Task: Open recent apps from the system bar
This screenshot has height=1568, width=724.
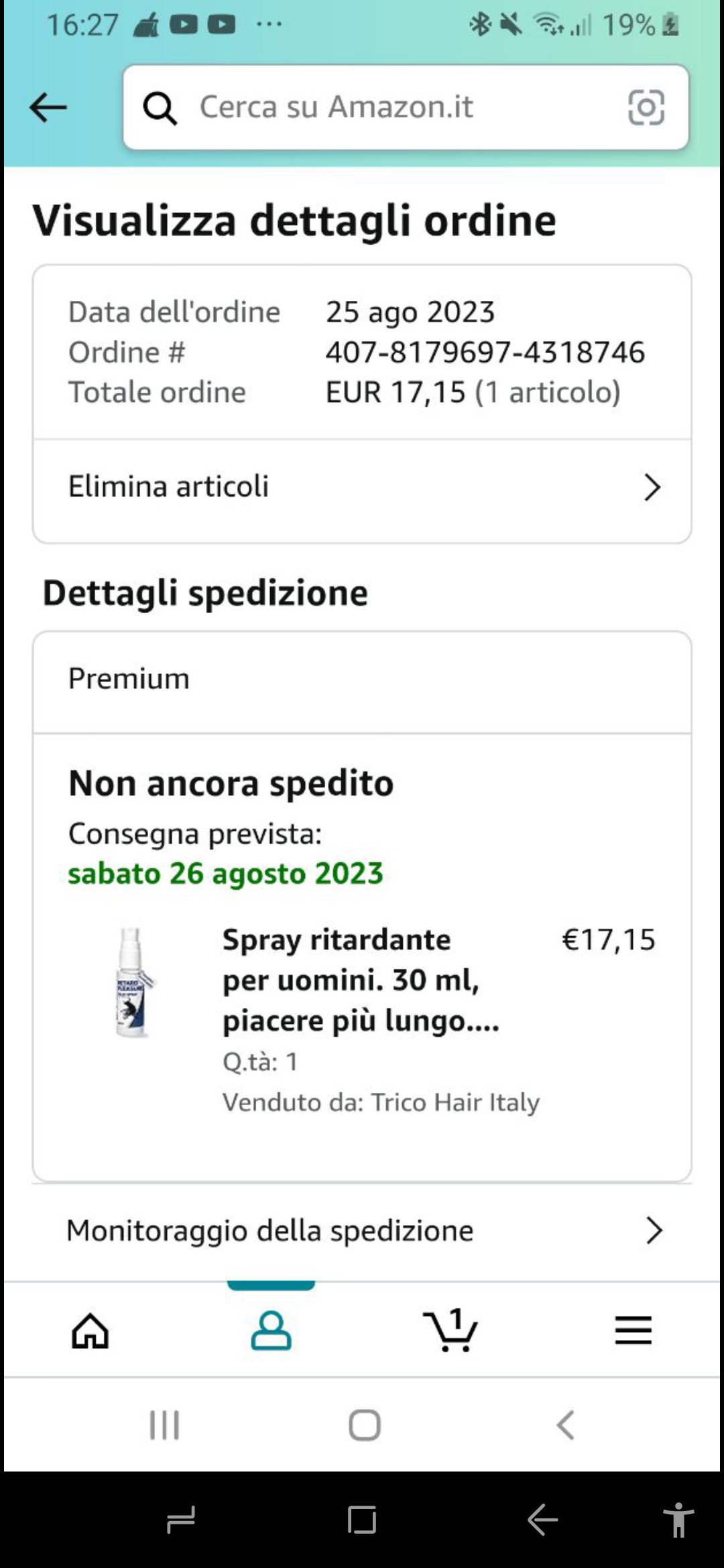Action: pos(165,1425)
